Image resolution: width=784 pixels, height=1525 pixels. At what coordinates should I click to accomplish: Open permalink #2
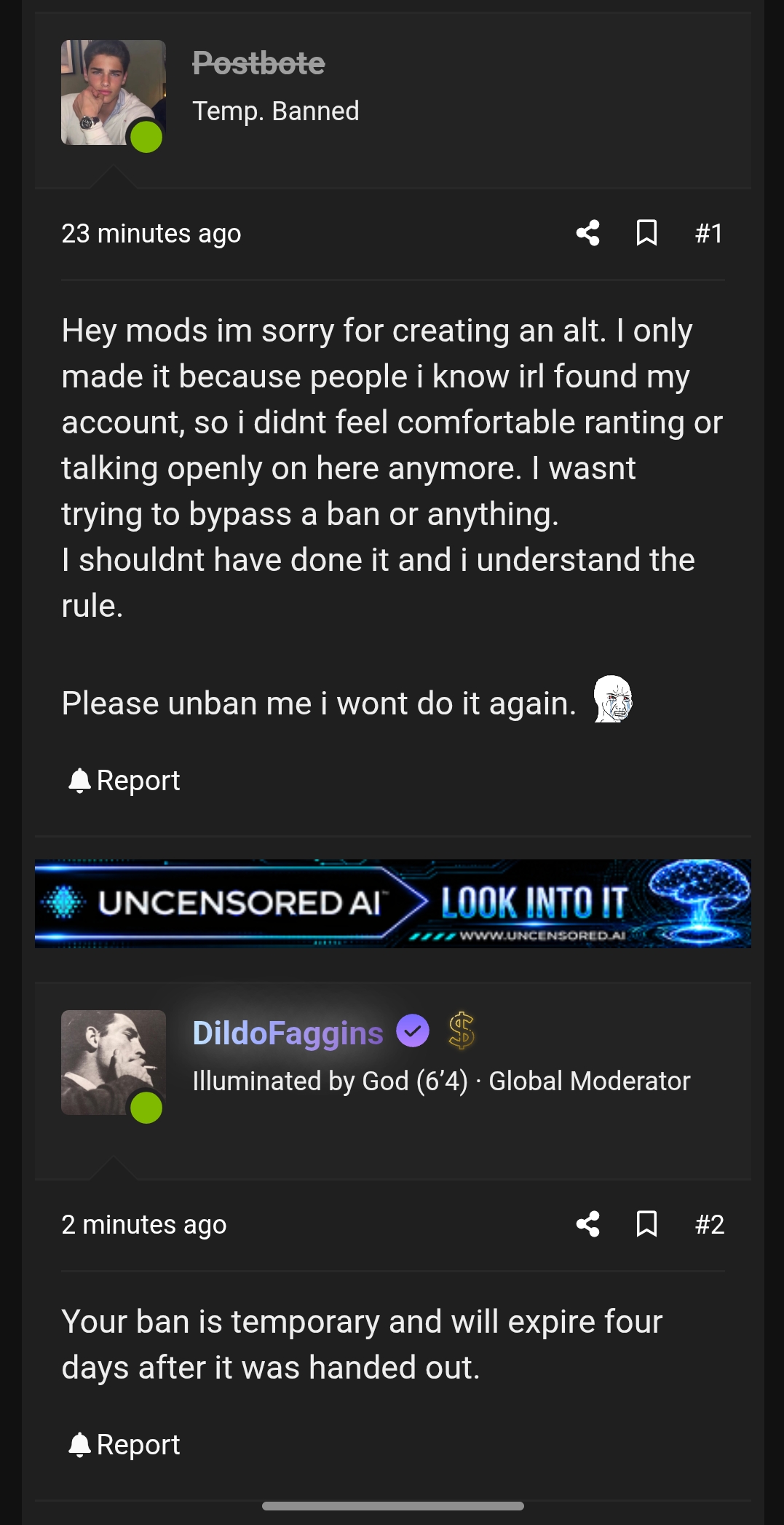[x=709, y=1225]
